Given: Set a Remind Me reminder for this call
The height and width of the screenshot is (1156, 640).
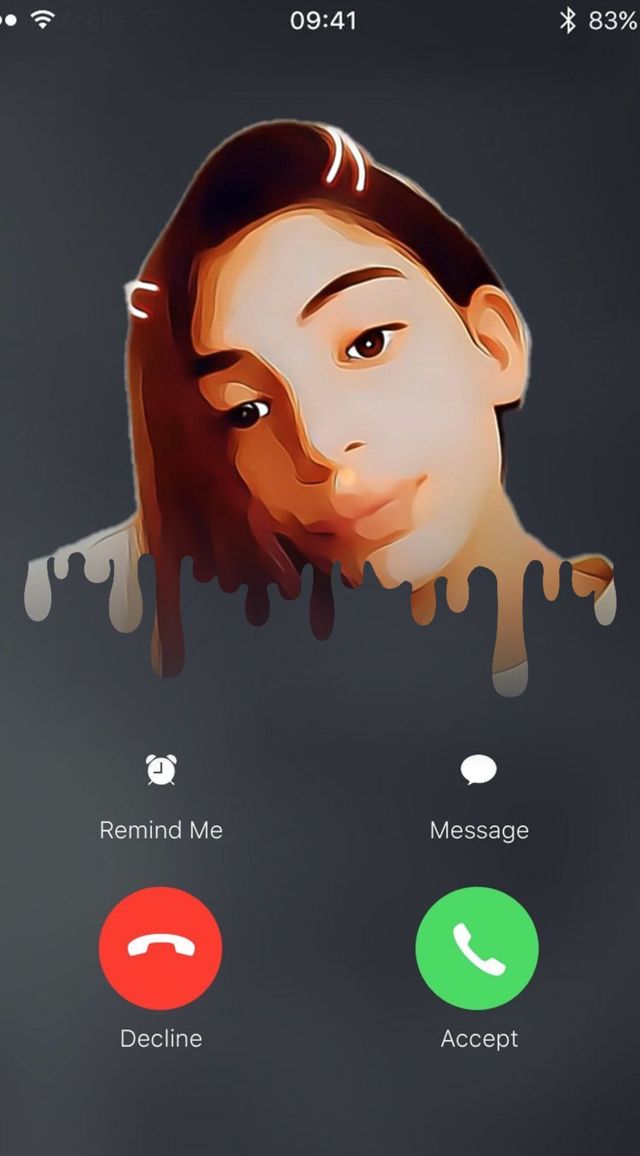Looking at the screenshot, I should pyautogui.click(x=161, y=770).
